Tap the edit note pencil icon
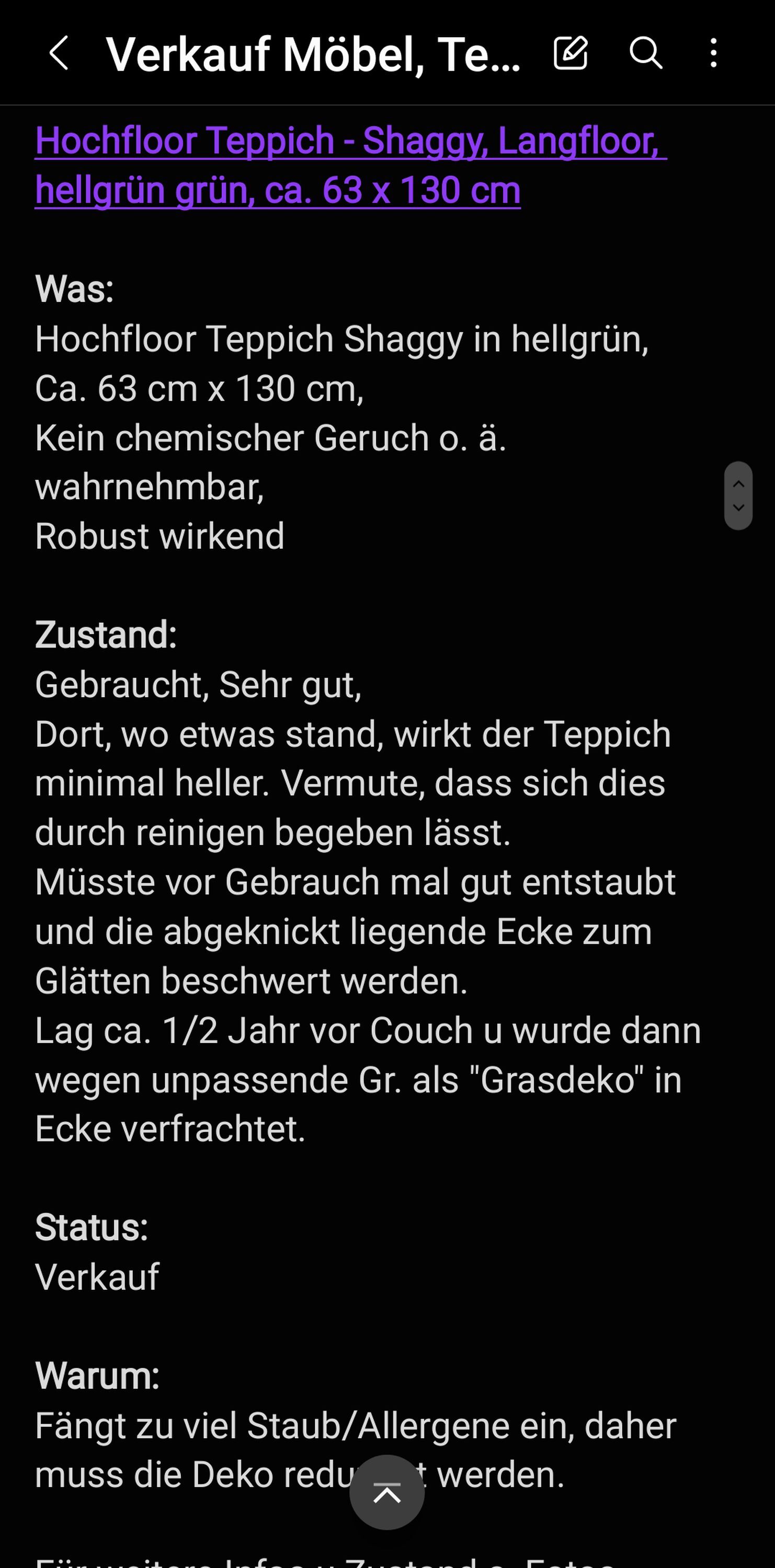Image resolution: width=775 pixels, height=1568 pixels. pos(571,53)
